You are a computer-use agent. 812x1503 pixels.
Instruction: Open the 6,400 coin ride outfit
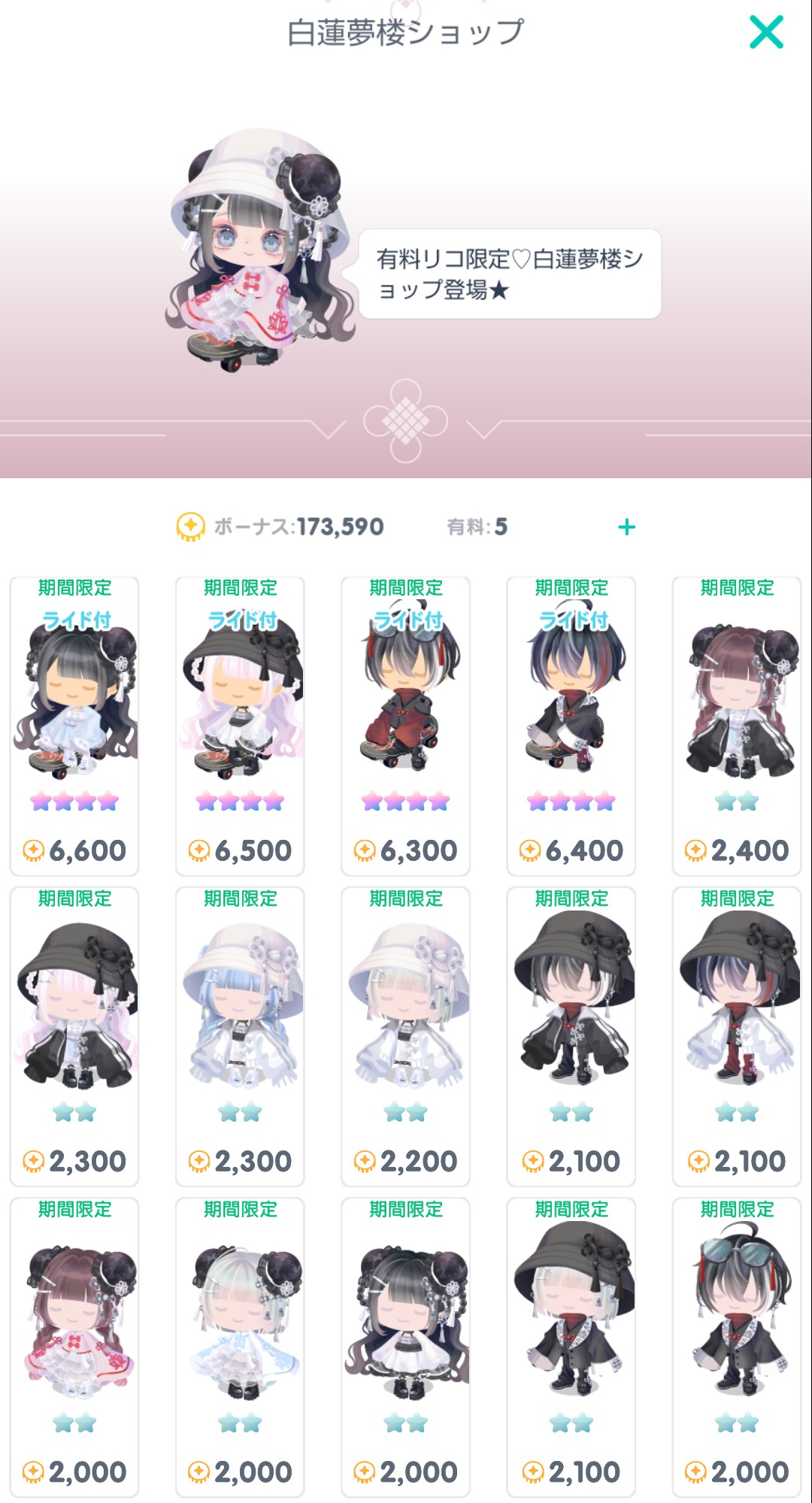tap(571, 726)
